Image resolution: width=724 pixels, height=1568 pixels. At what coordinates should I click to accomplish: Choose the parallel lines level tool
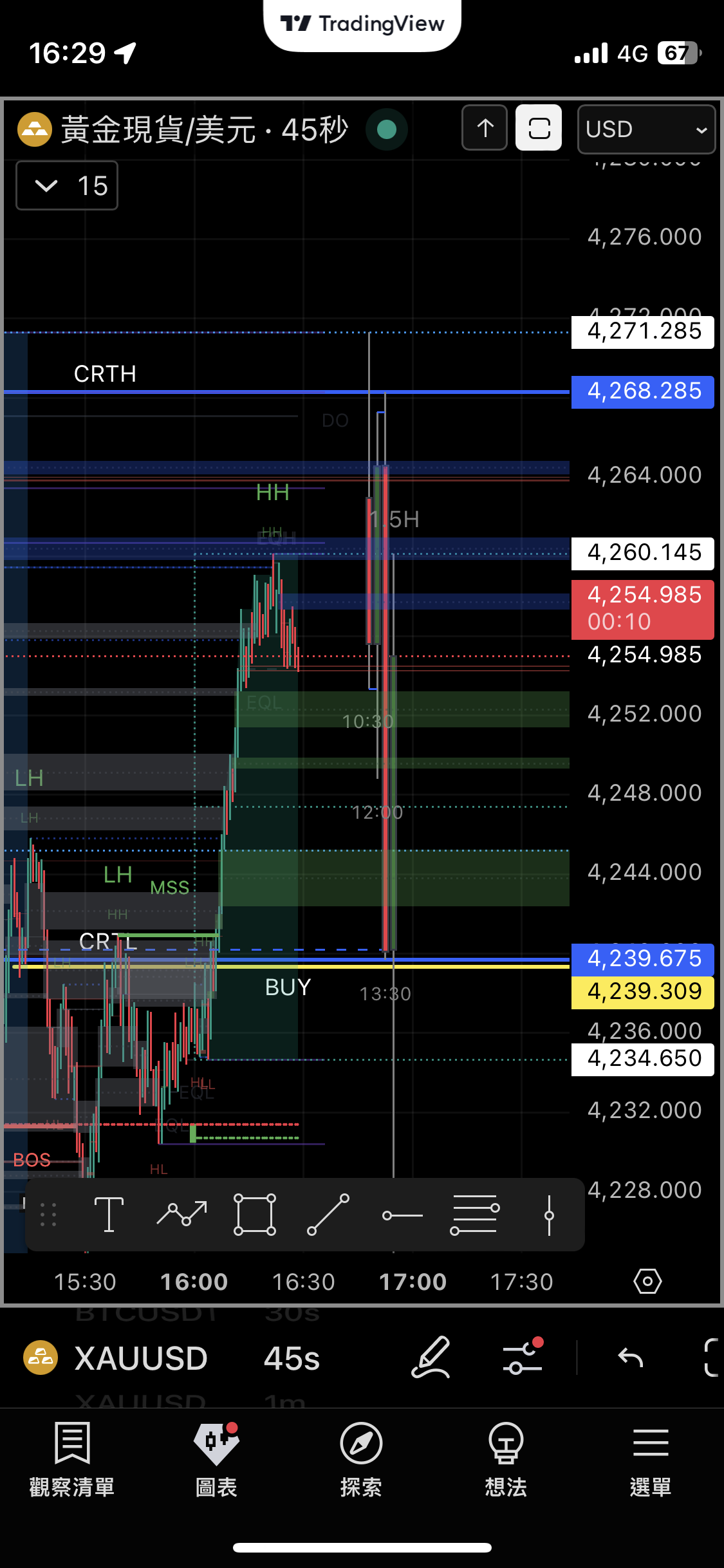(x=475, y=1215)
